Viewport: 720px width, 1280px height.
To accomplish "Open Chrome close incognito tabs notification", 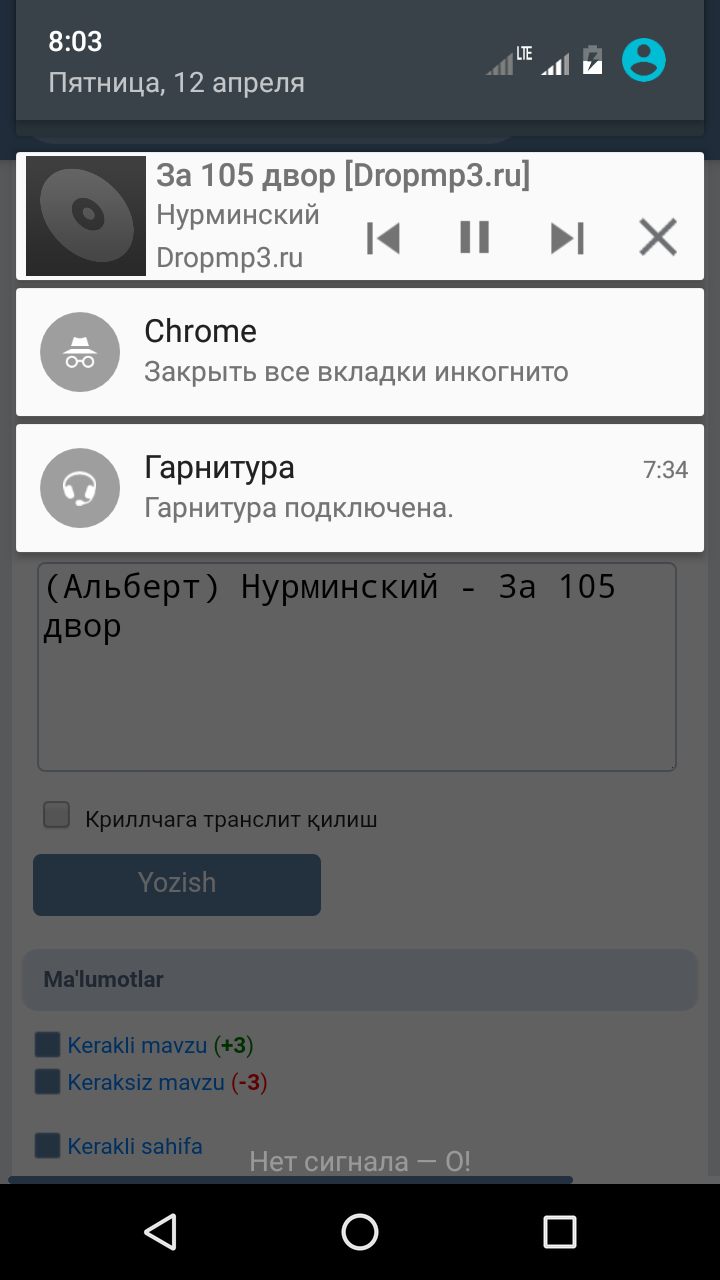I will [x=360, y=352].
